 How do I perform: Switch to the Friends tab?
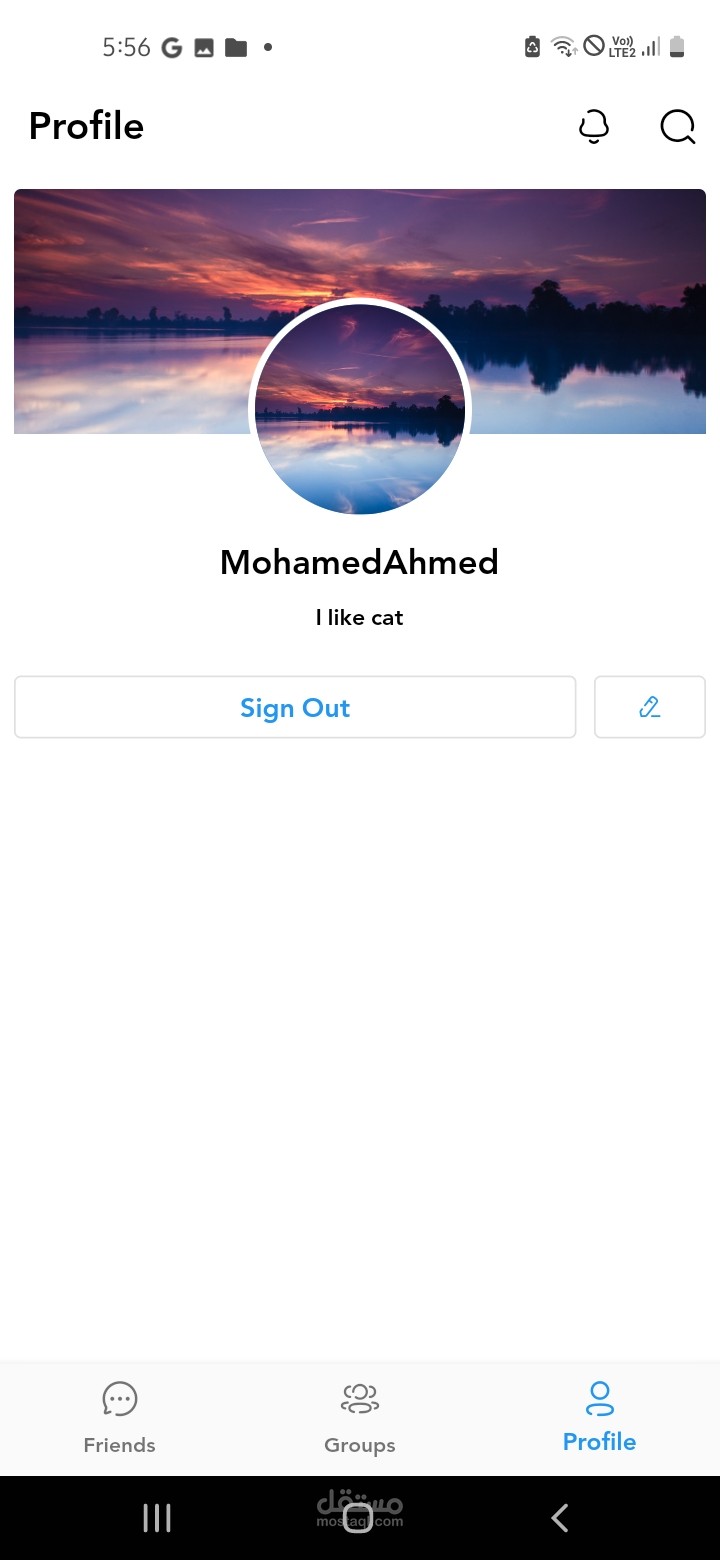[x=120, y=1416]
